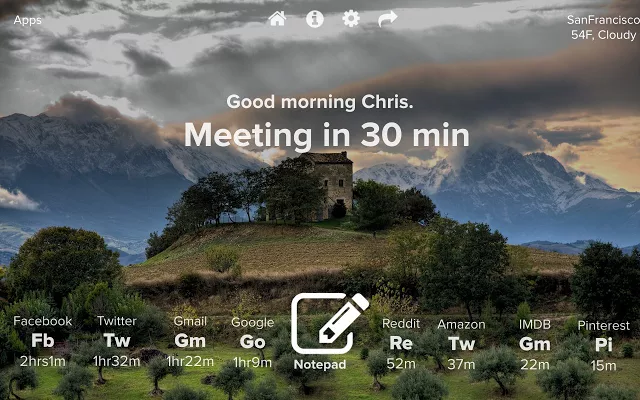Open the Apps menu
The image size is (640, 400).
[x=28, y=19]
